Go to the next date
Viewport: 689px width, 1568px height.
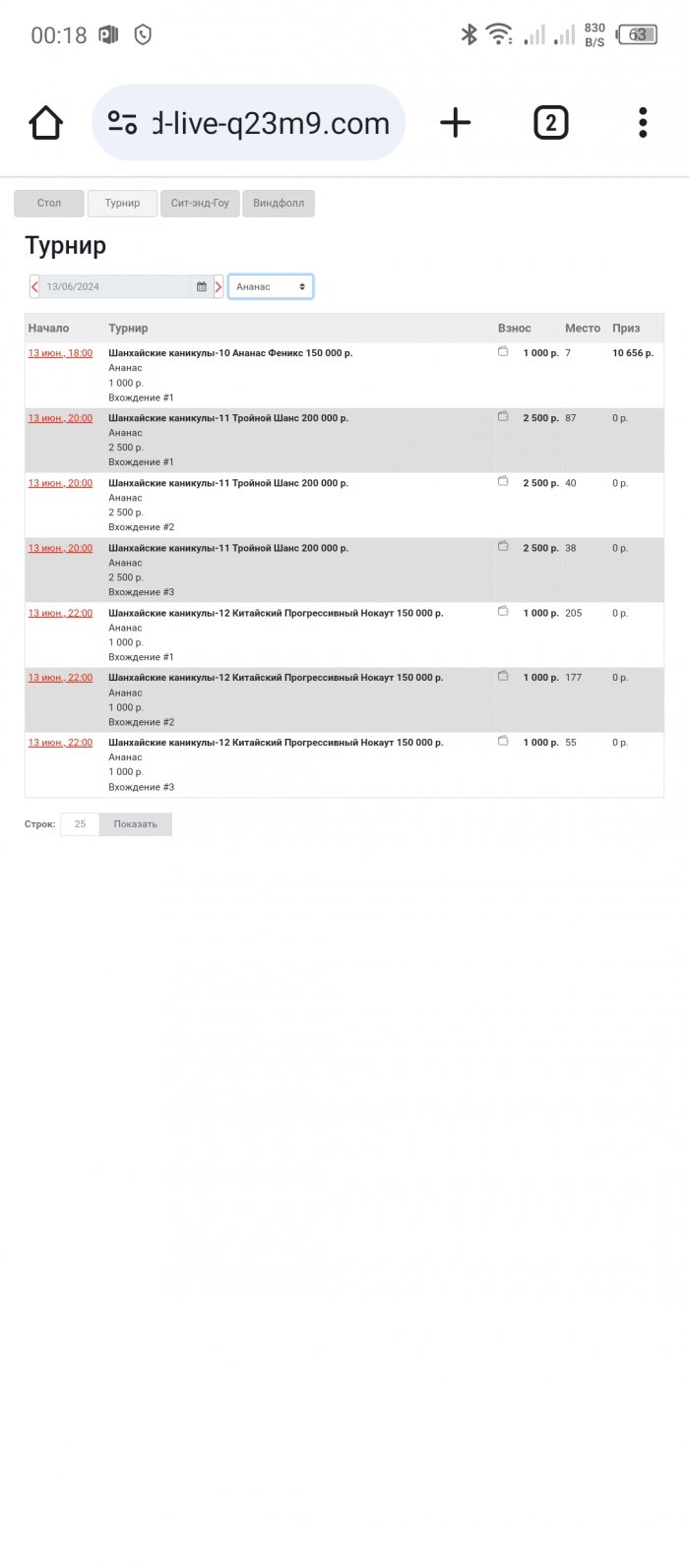(219, 287)
